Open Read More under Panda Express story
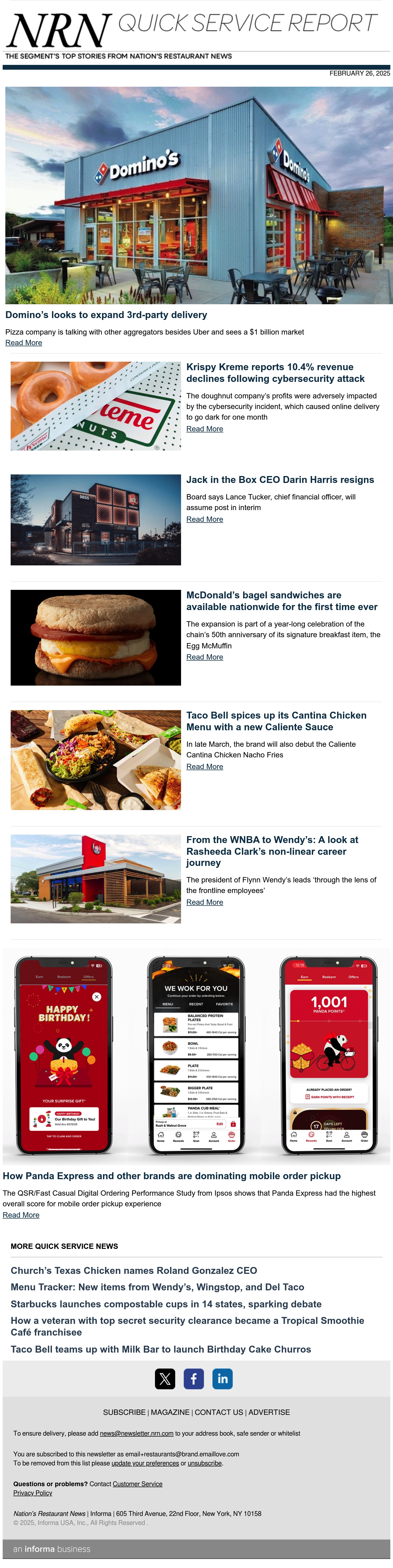The width and height of the screenshot is (393, 1568). coord(21,1215)
